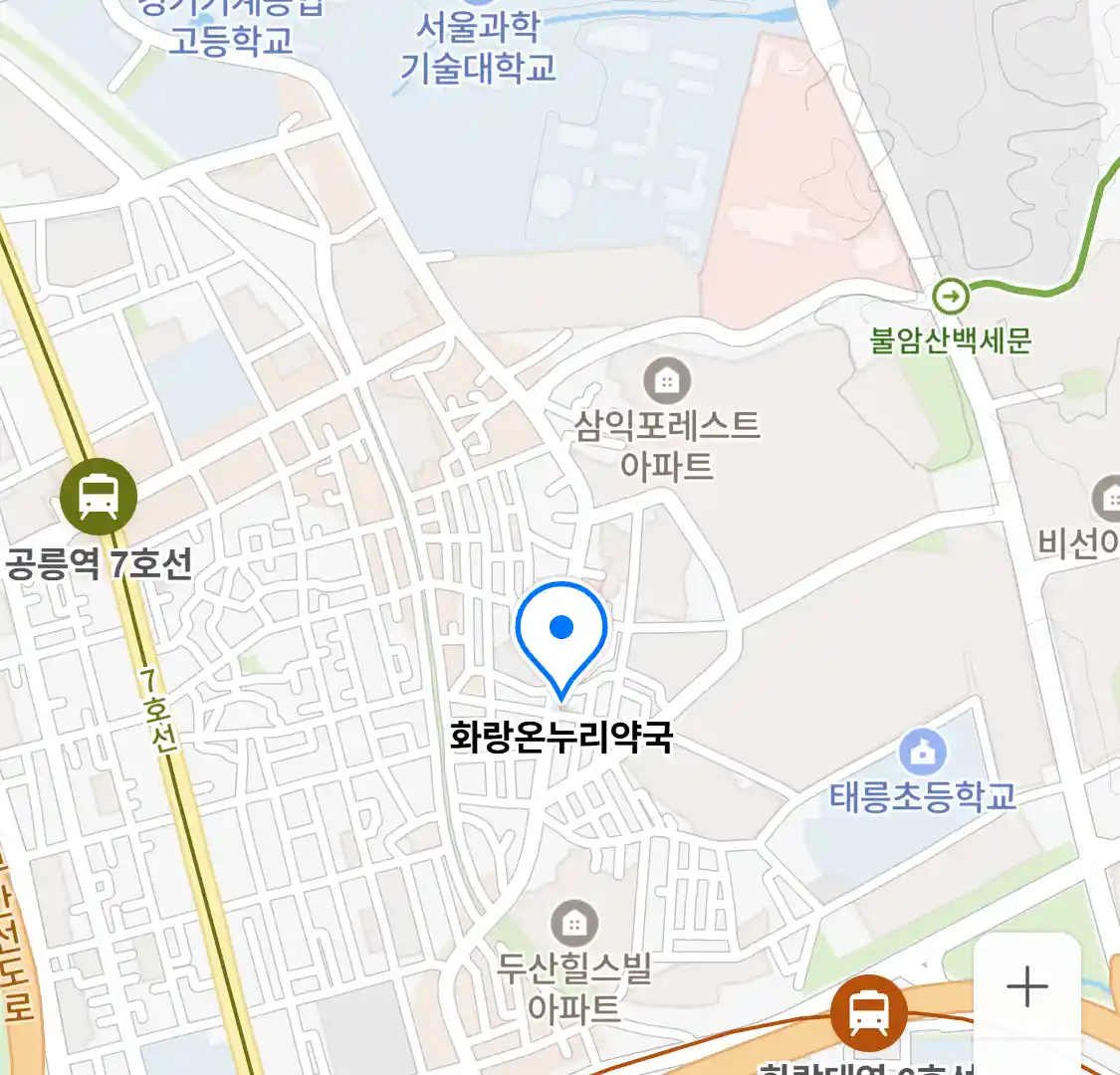This screenshot has height=1075, width=1120.
Task: Open 두산힐스빌 아파트 marker
Action: (x=573, y=925)
